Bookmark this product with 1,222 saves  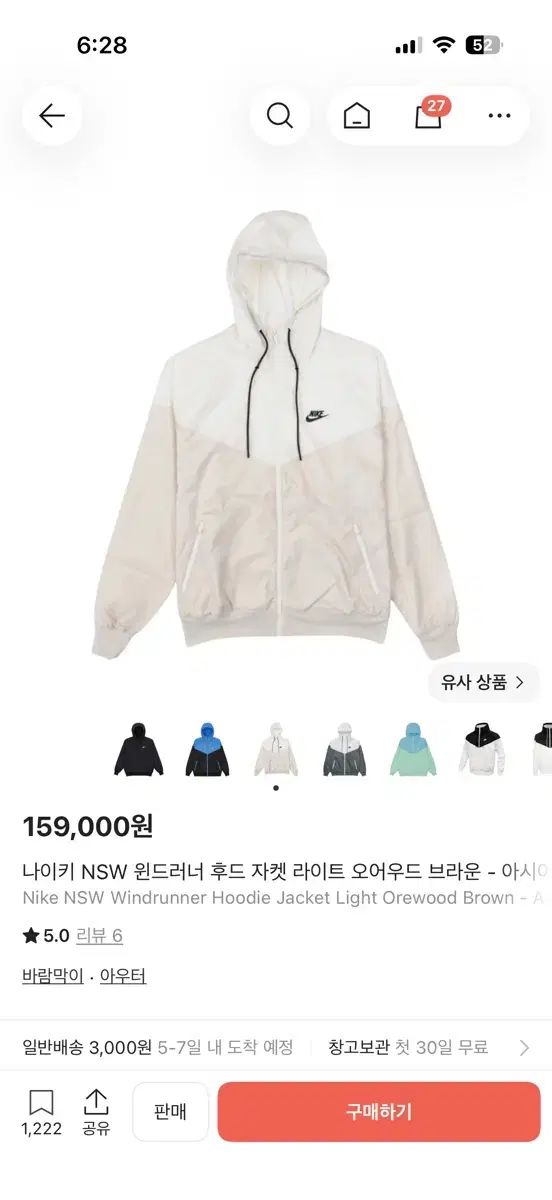[41, 1113]
